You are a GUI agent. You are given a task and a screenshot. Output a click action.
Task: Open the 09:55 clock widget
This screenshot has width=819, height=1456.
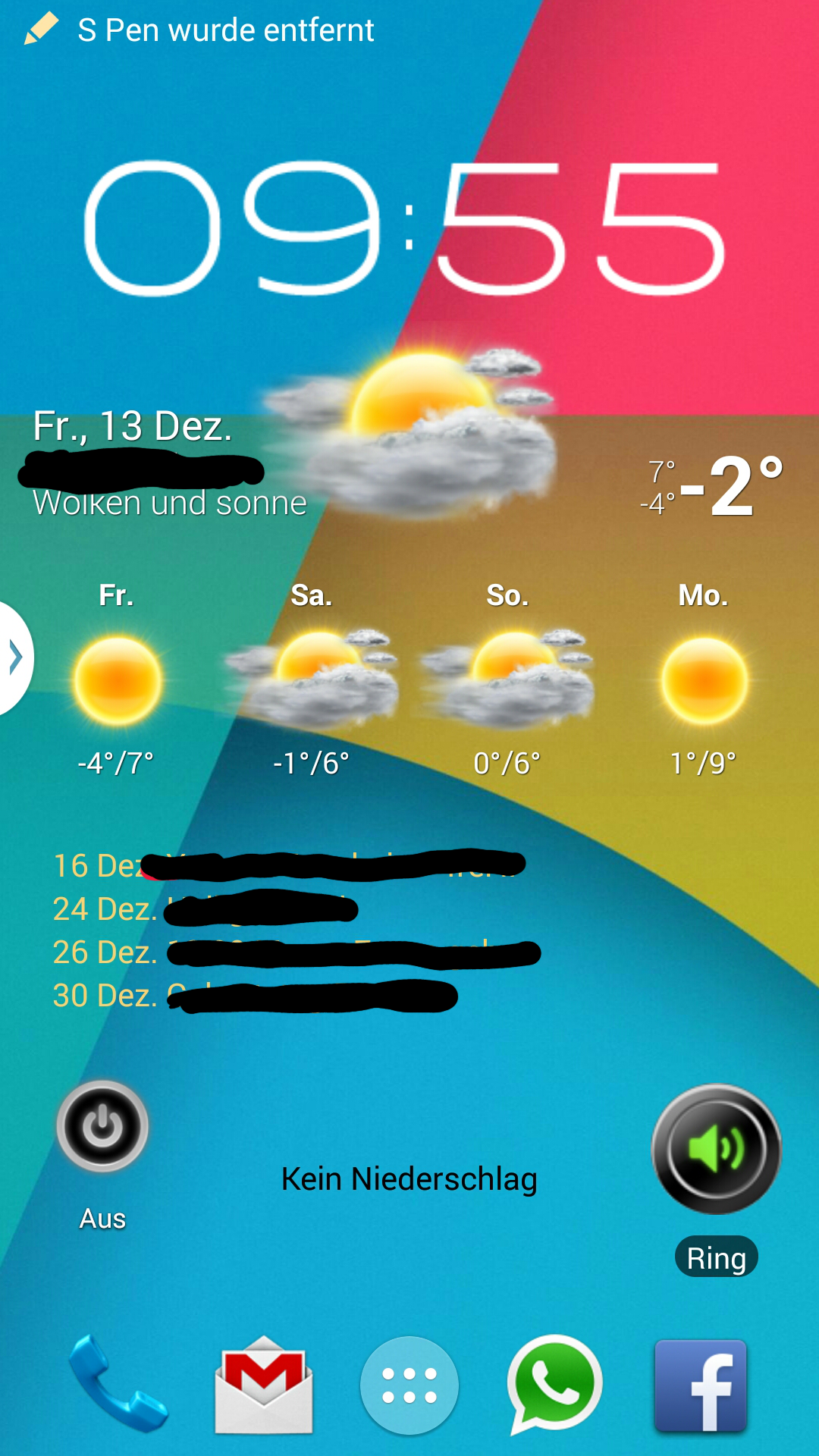point(404,227)
